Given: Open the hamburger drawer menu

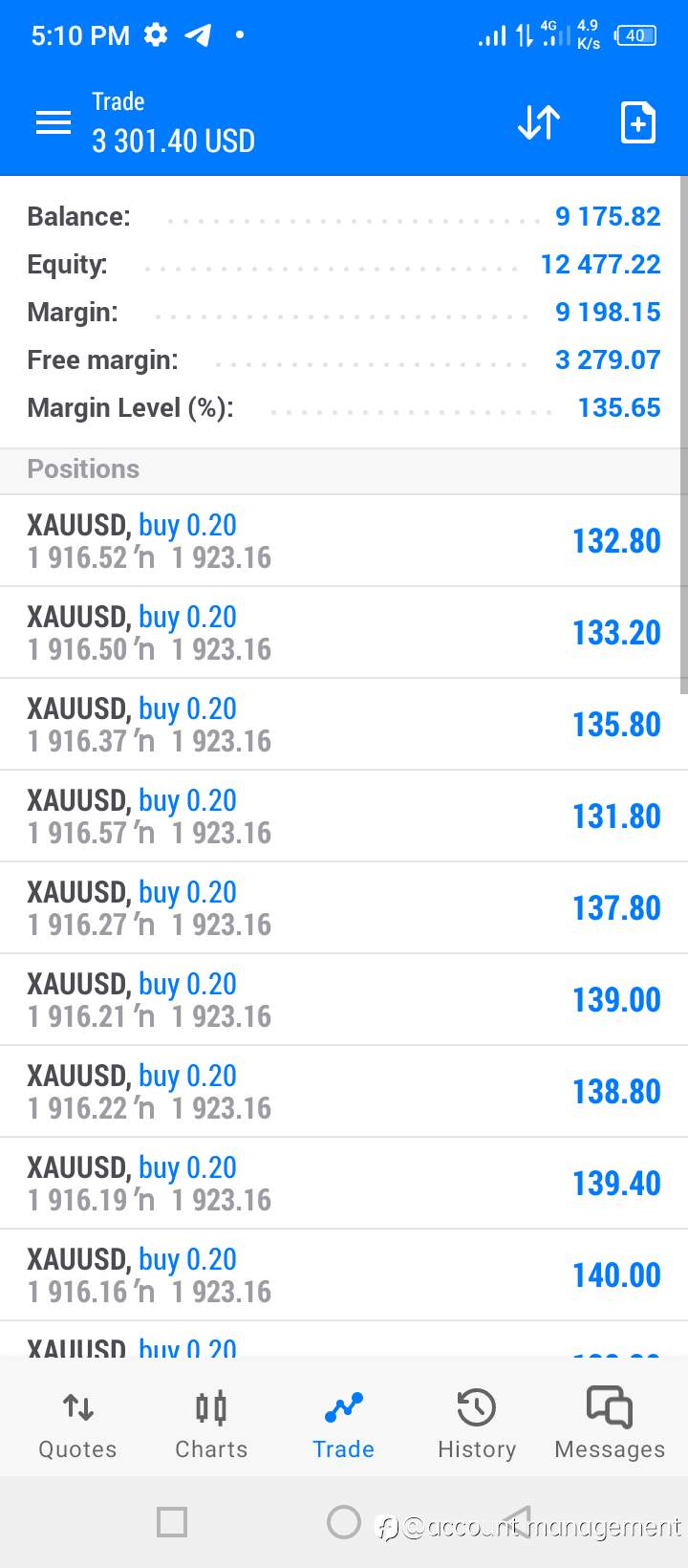Looking at the screenshot, I should click(x=54, y=123).
